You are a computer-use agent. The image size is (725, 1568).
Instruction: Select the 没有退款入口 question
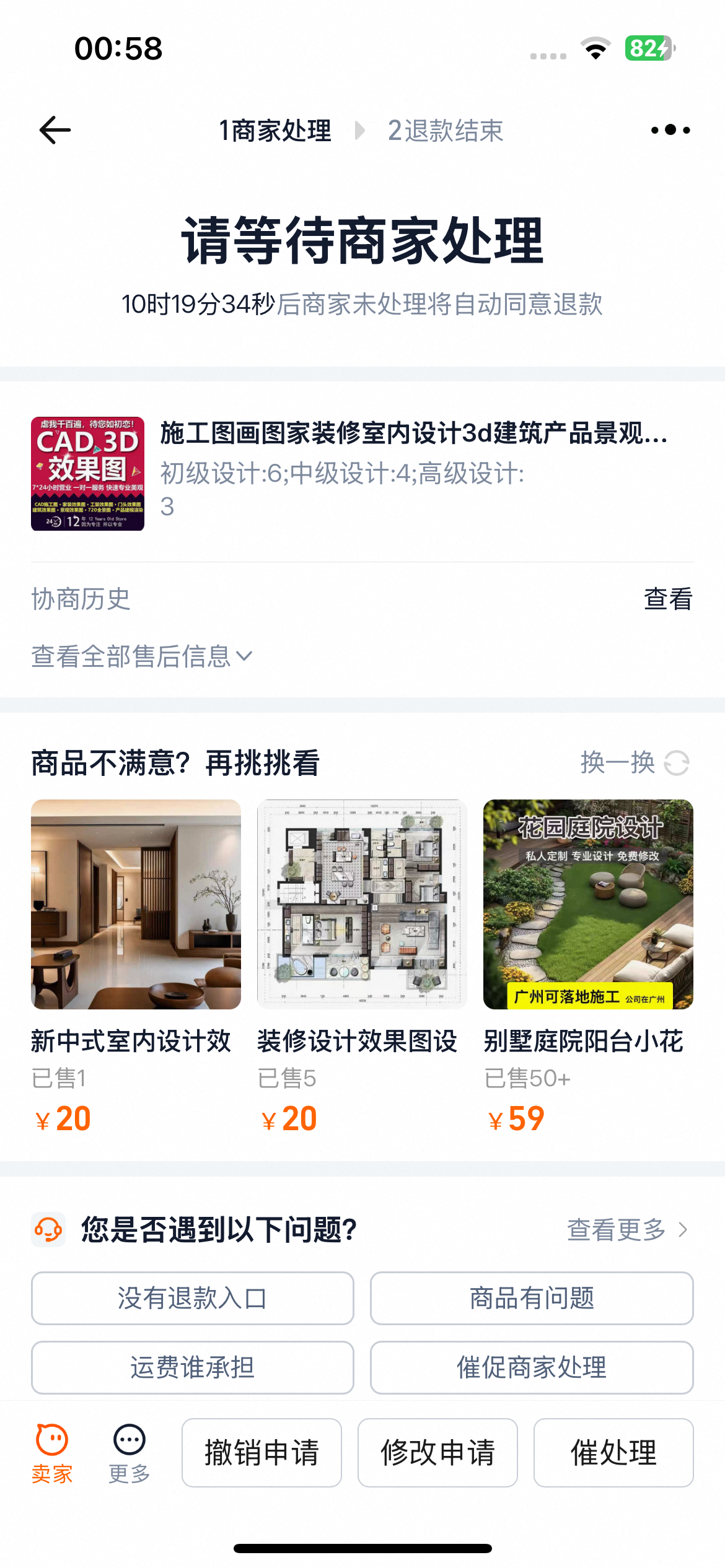click(193, 1298)
